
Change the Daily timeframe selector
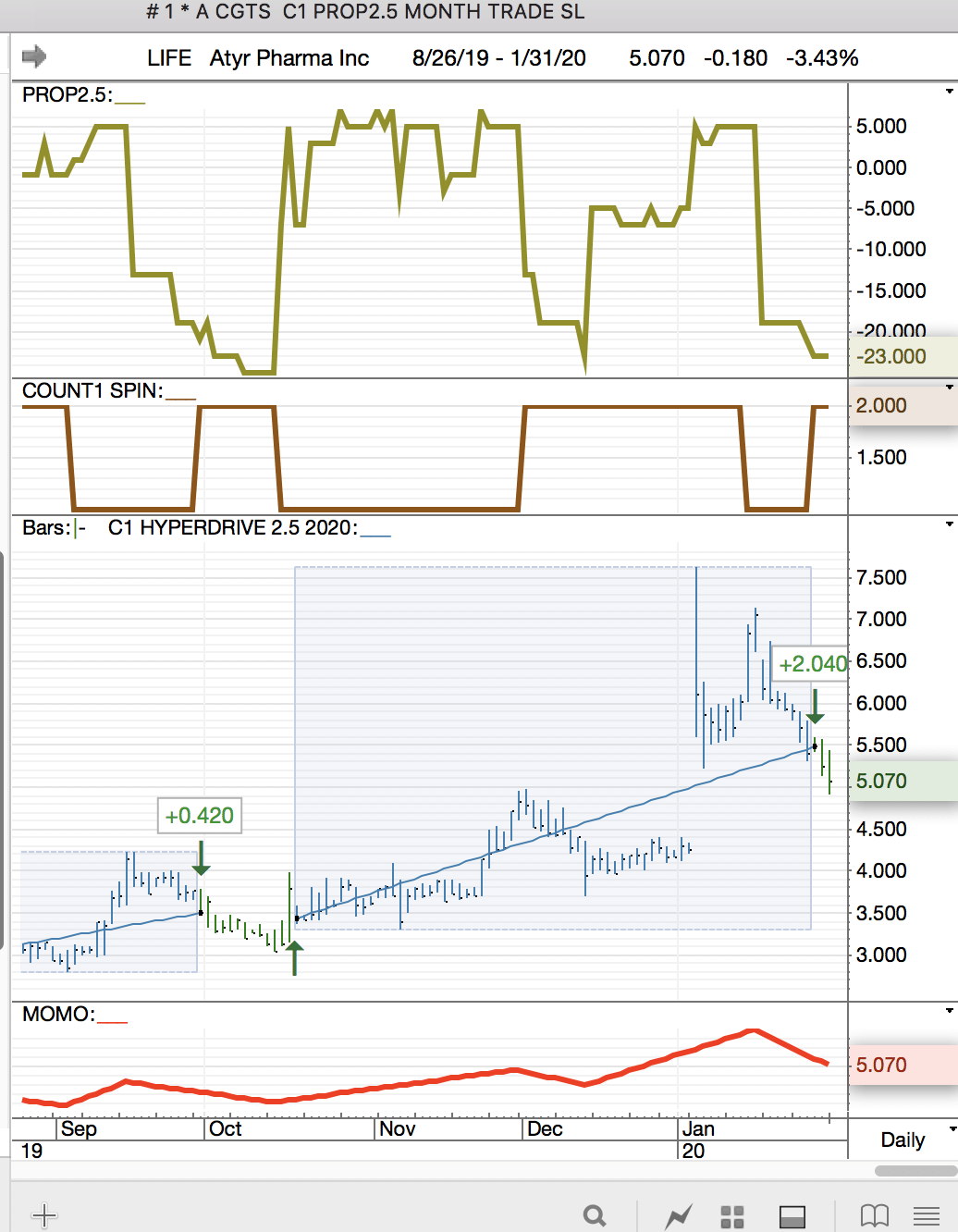point(911,1140)
